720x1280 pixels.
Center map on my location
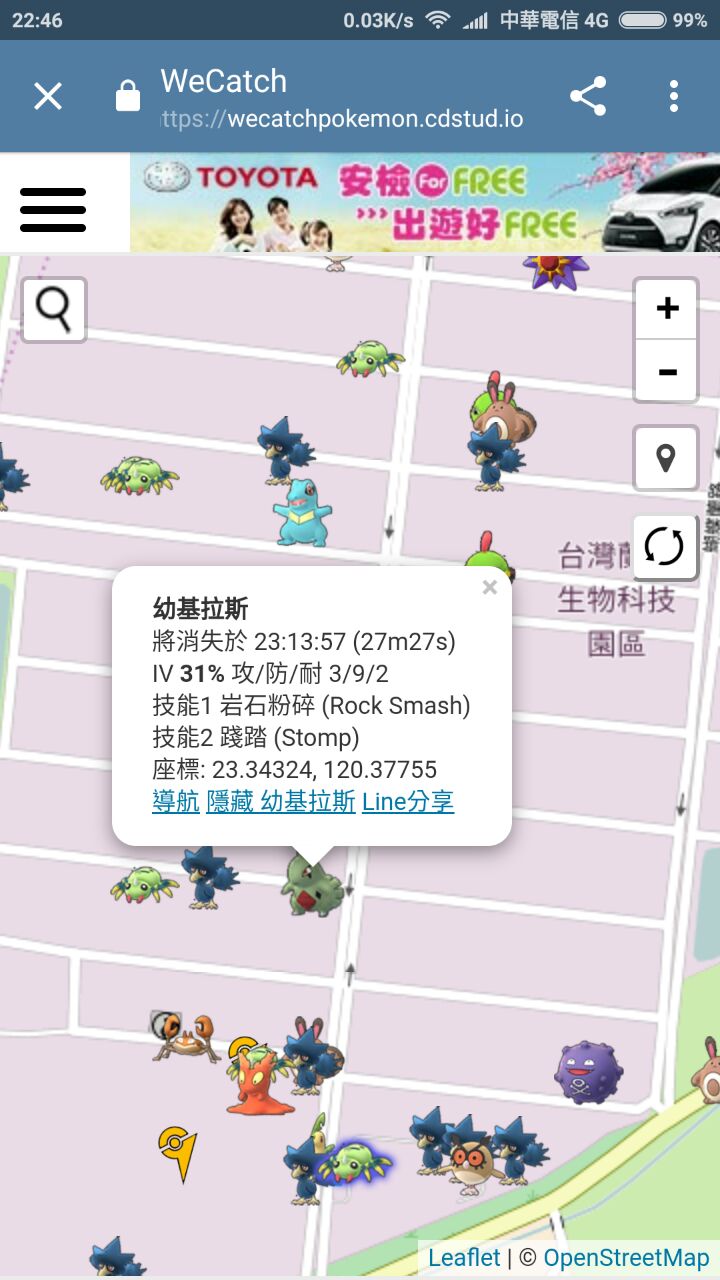click(665, 458)
